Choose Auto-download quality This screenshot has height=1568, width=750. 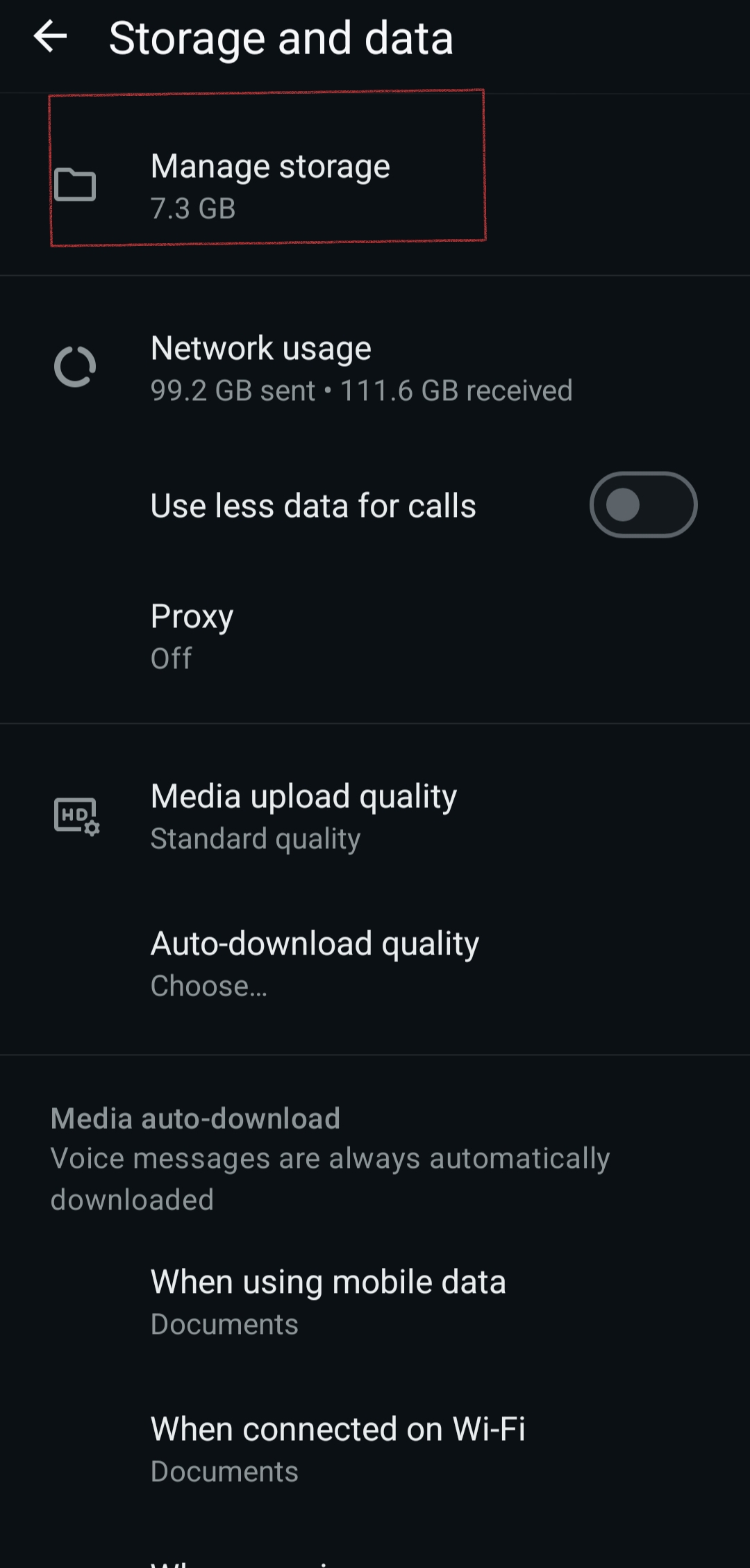[315, 963]
